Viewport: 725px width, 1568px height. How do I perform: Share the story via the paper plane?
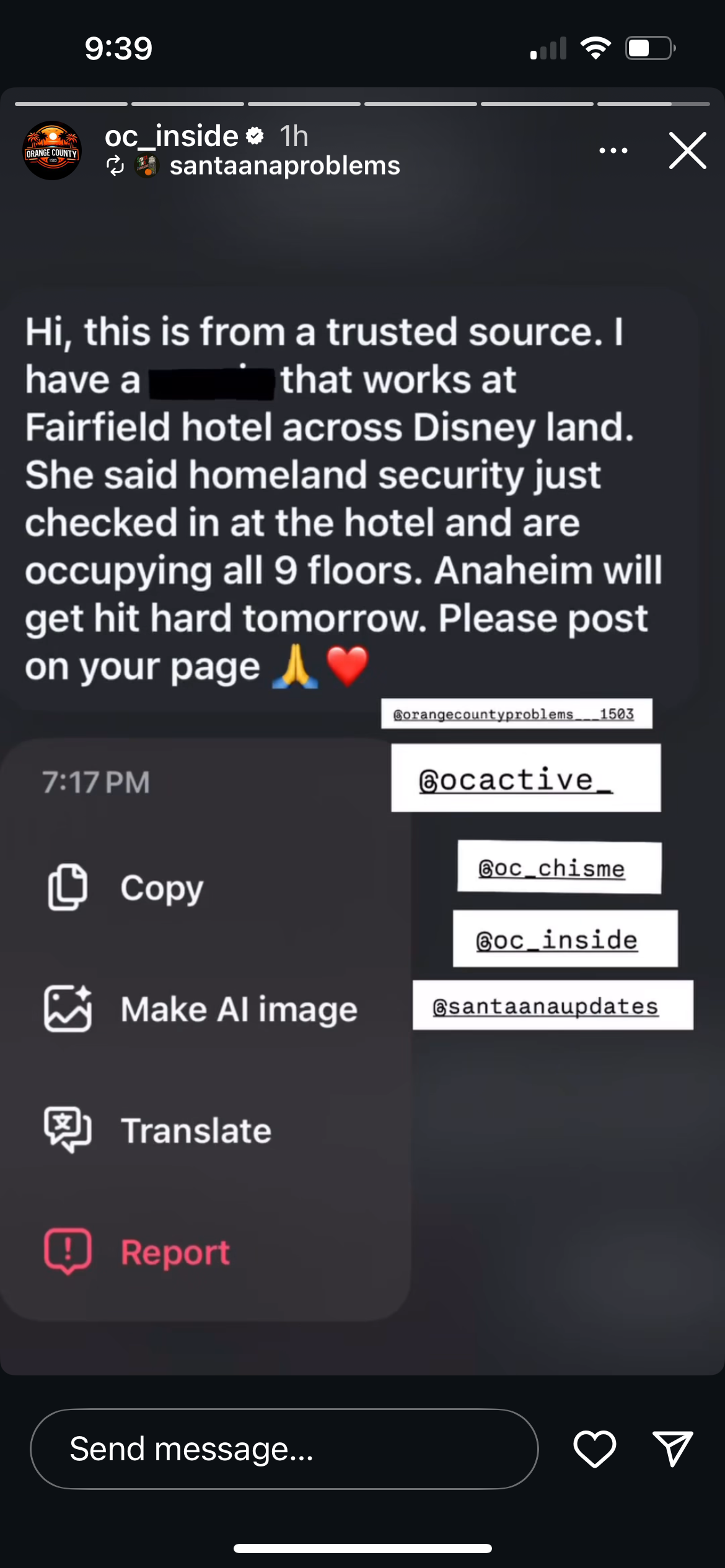[x=672, y=1449]
